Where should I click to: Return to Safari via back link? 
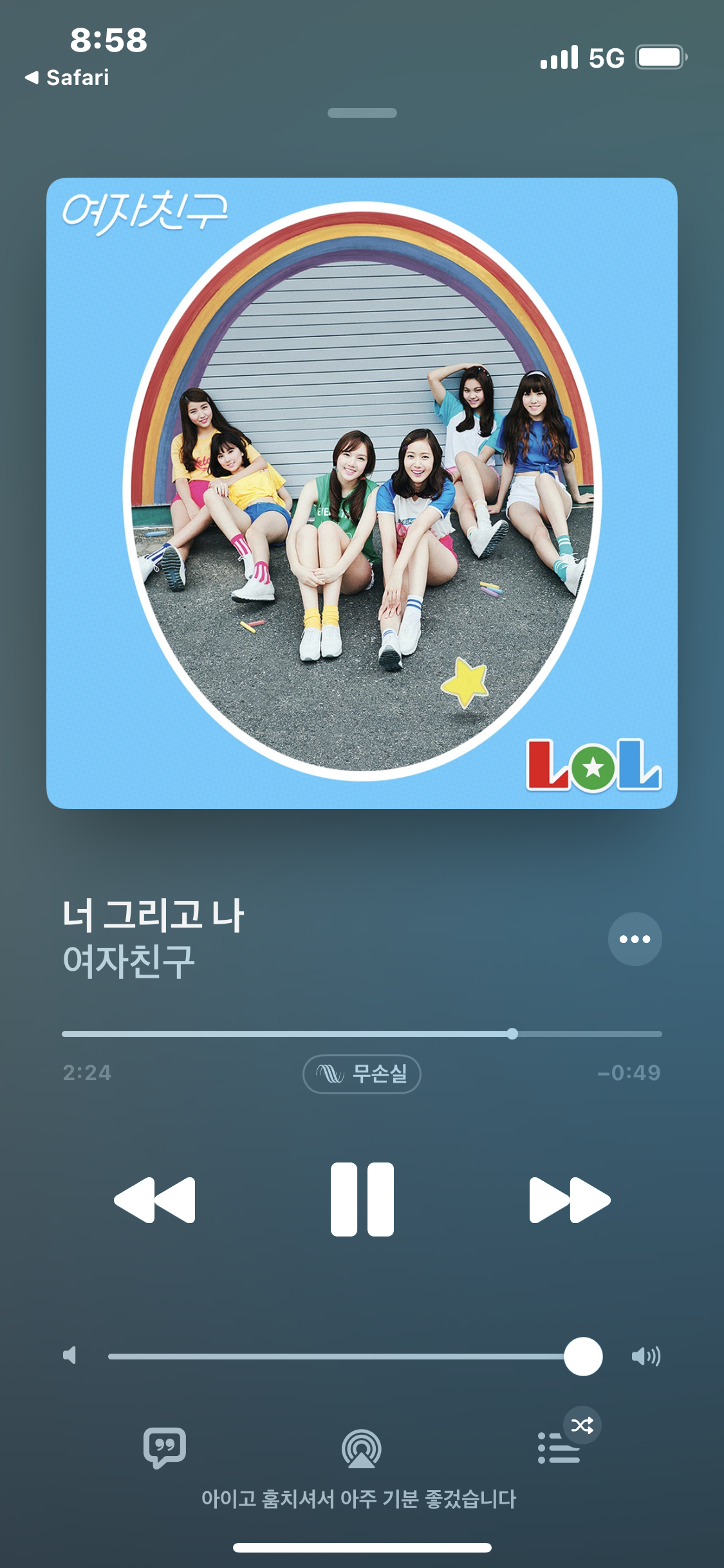[x=67, y=78]
